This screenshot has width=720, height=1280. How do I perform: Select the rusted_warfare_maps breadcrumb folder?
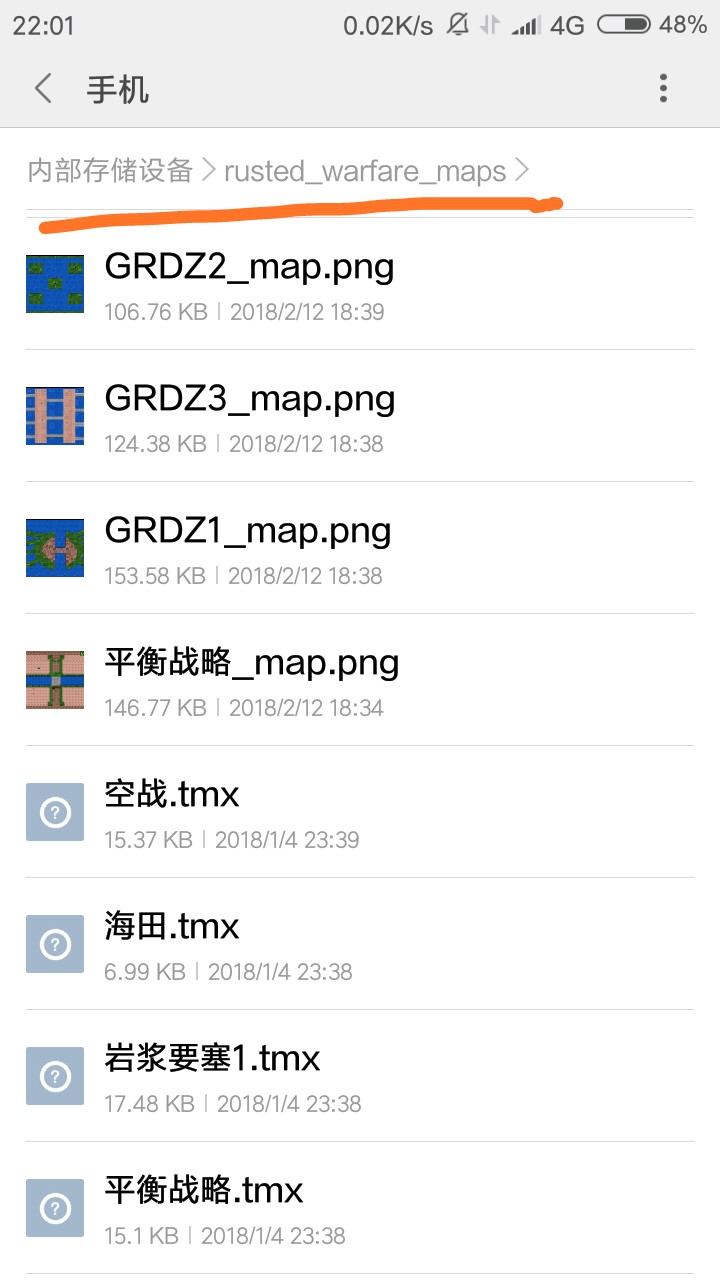365,171
